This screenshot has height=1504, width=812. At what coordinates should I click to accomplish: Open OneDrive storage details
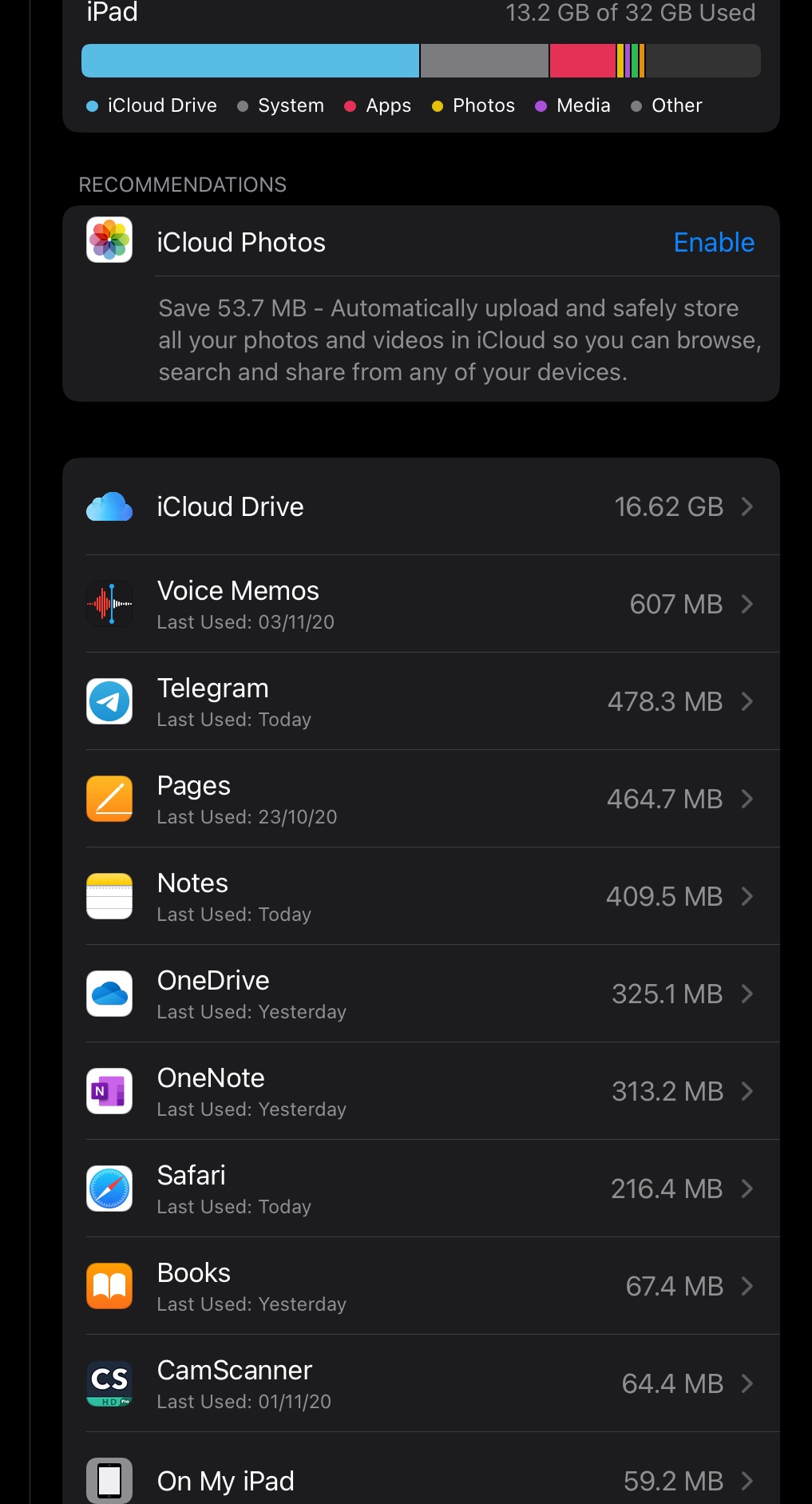421,994
